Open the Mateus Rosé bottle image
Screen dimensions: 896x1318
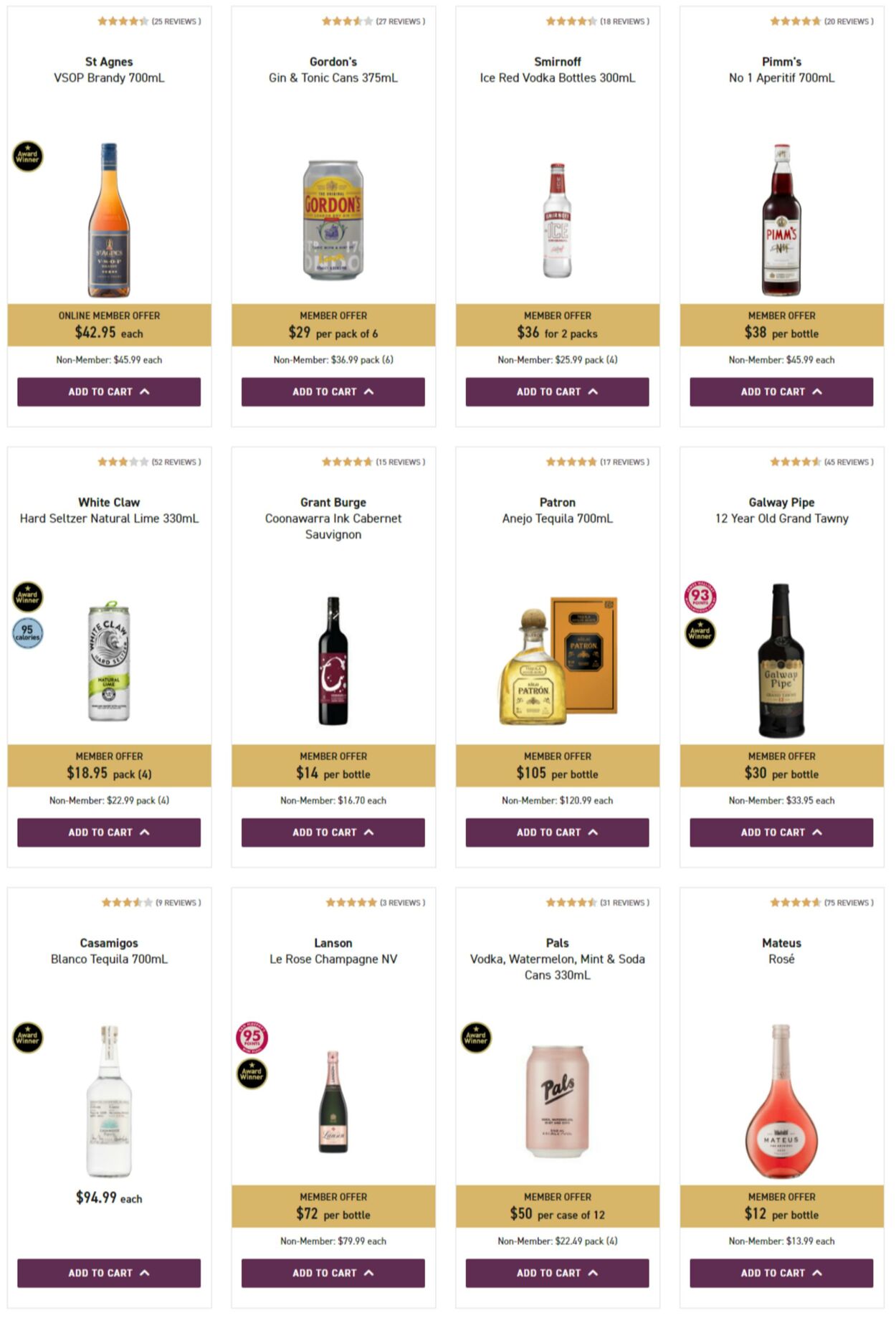click(781, 1101)
